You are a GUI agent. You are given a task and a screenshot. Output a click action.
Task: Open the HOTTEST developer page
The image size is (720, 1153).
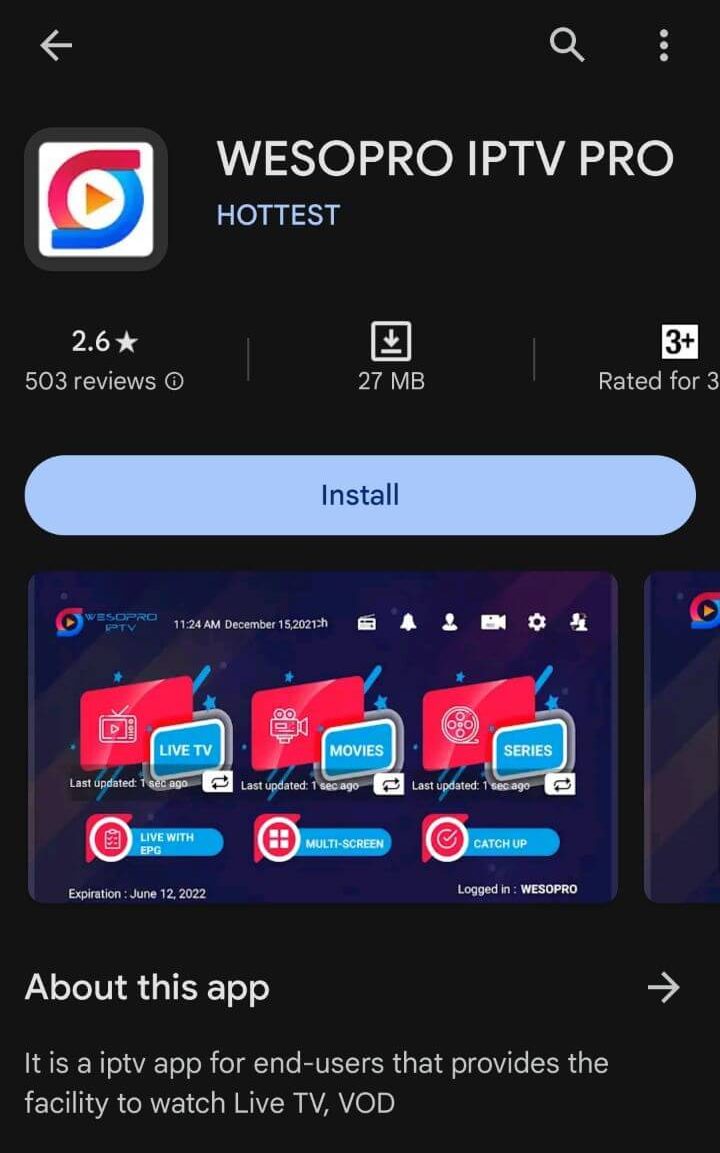tap(278, 215)
